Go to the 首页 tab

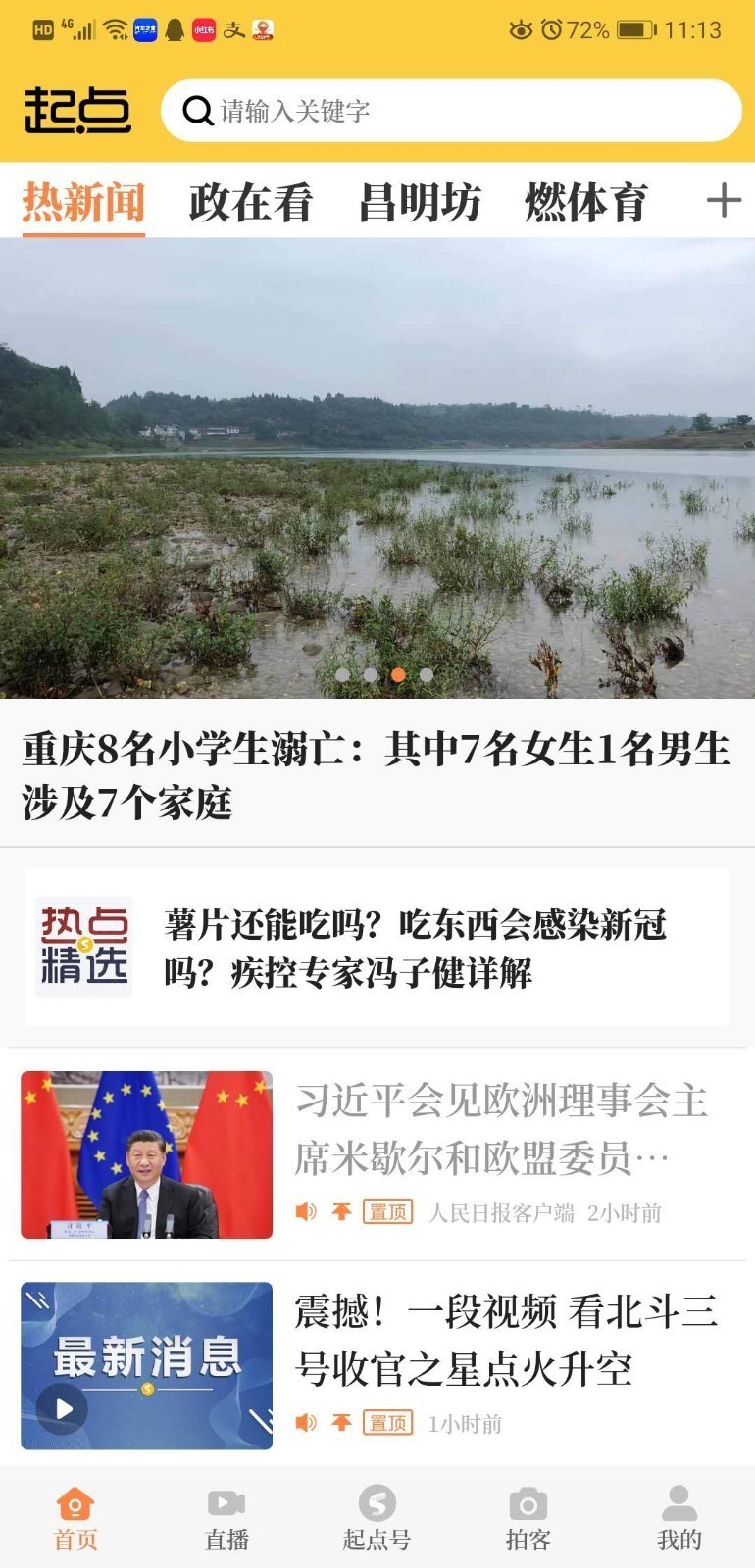click(x=75, y=1519)
